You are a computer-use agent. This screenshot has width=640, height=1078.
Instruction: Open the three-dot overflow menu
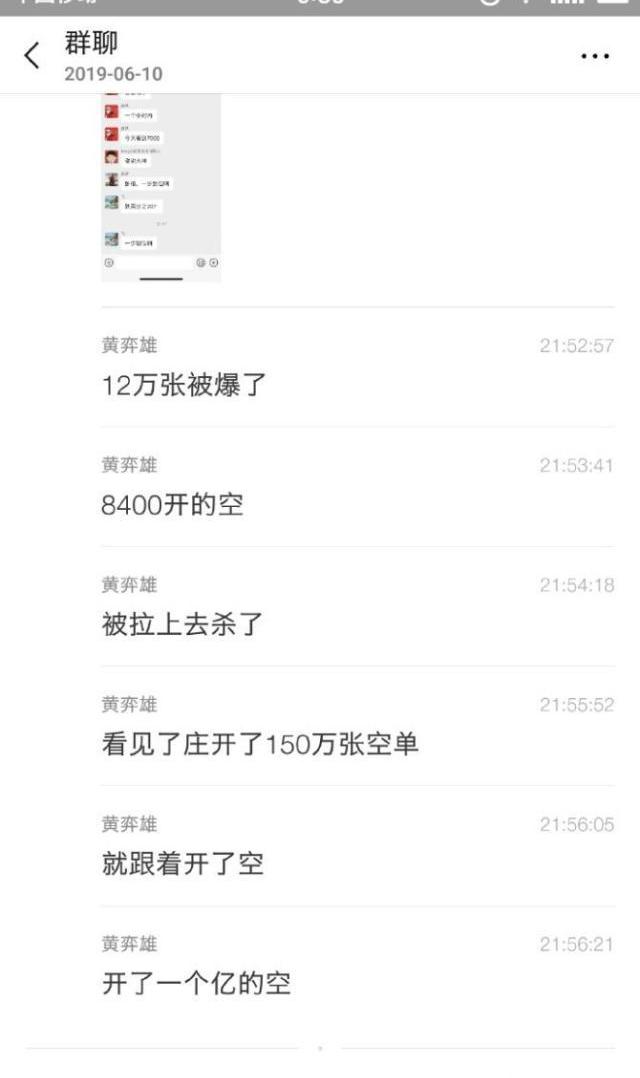click(x=594, y=57)
